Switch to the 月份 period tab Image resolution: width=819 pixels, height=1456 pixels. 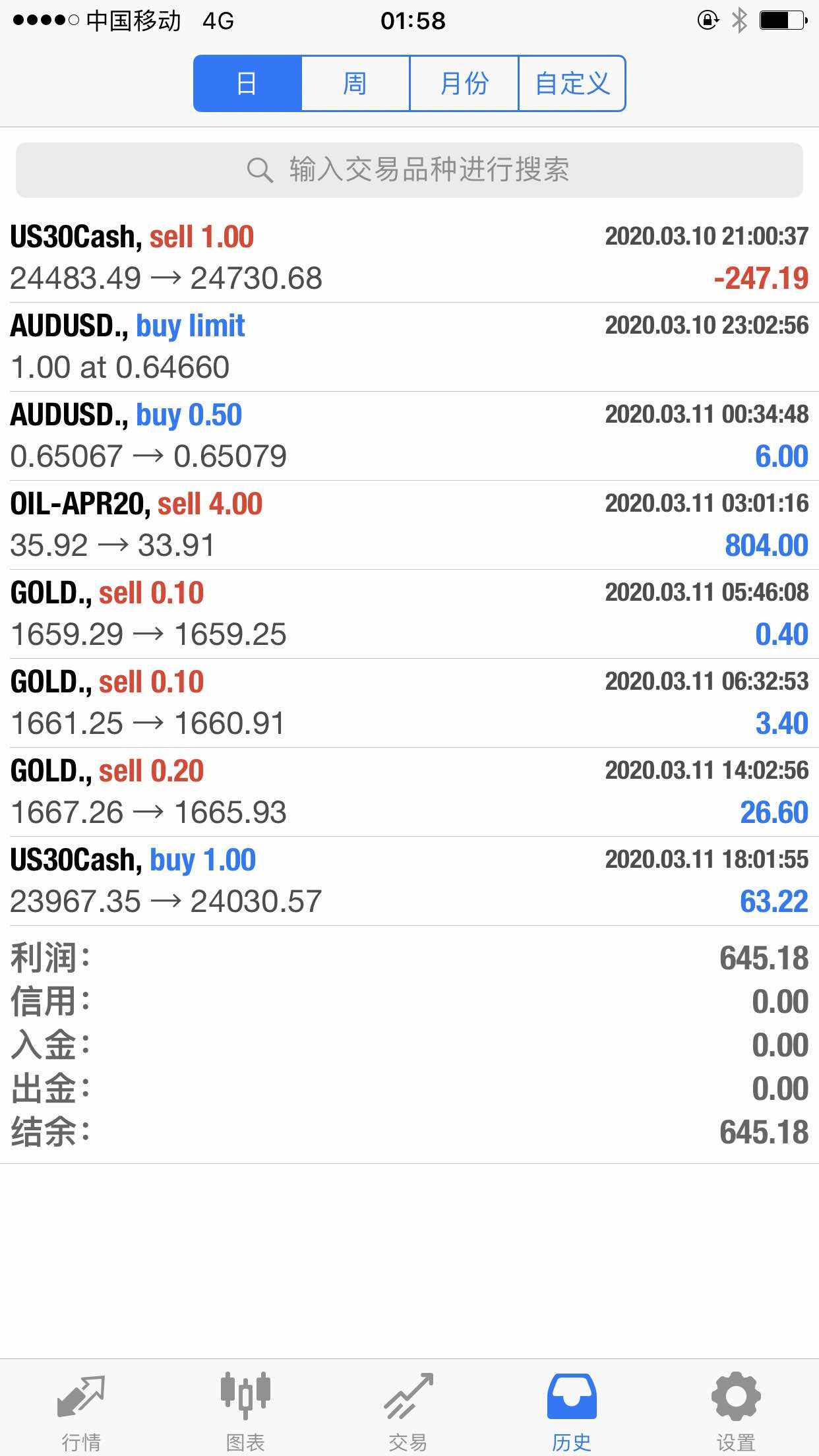(464, 84)
